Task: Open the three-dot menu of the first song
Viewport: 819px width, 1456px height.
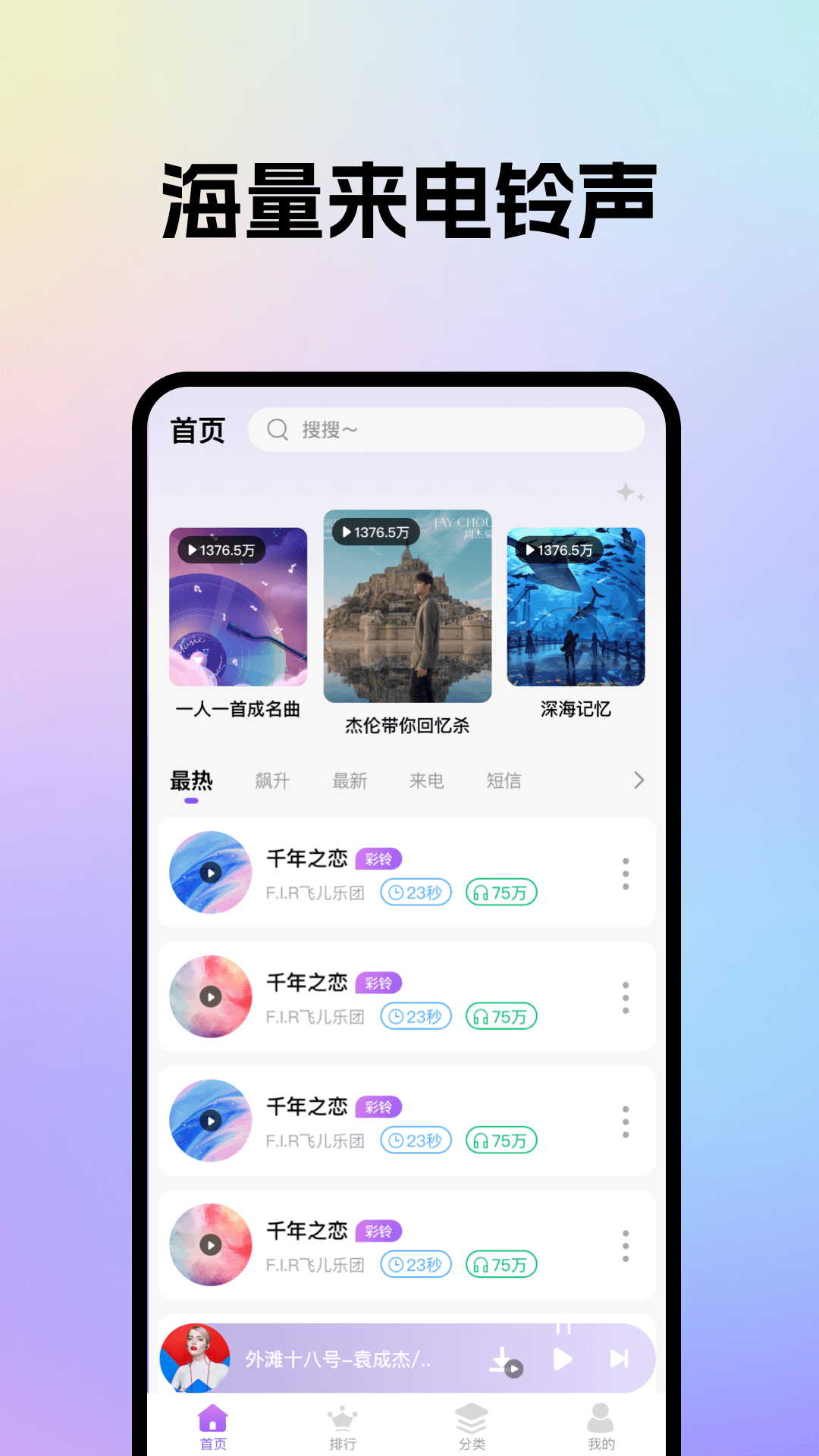Action: pos(625,873)
